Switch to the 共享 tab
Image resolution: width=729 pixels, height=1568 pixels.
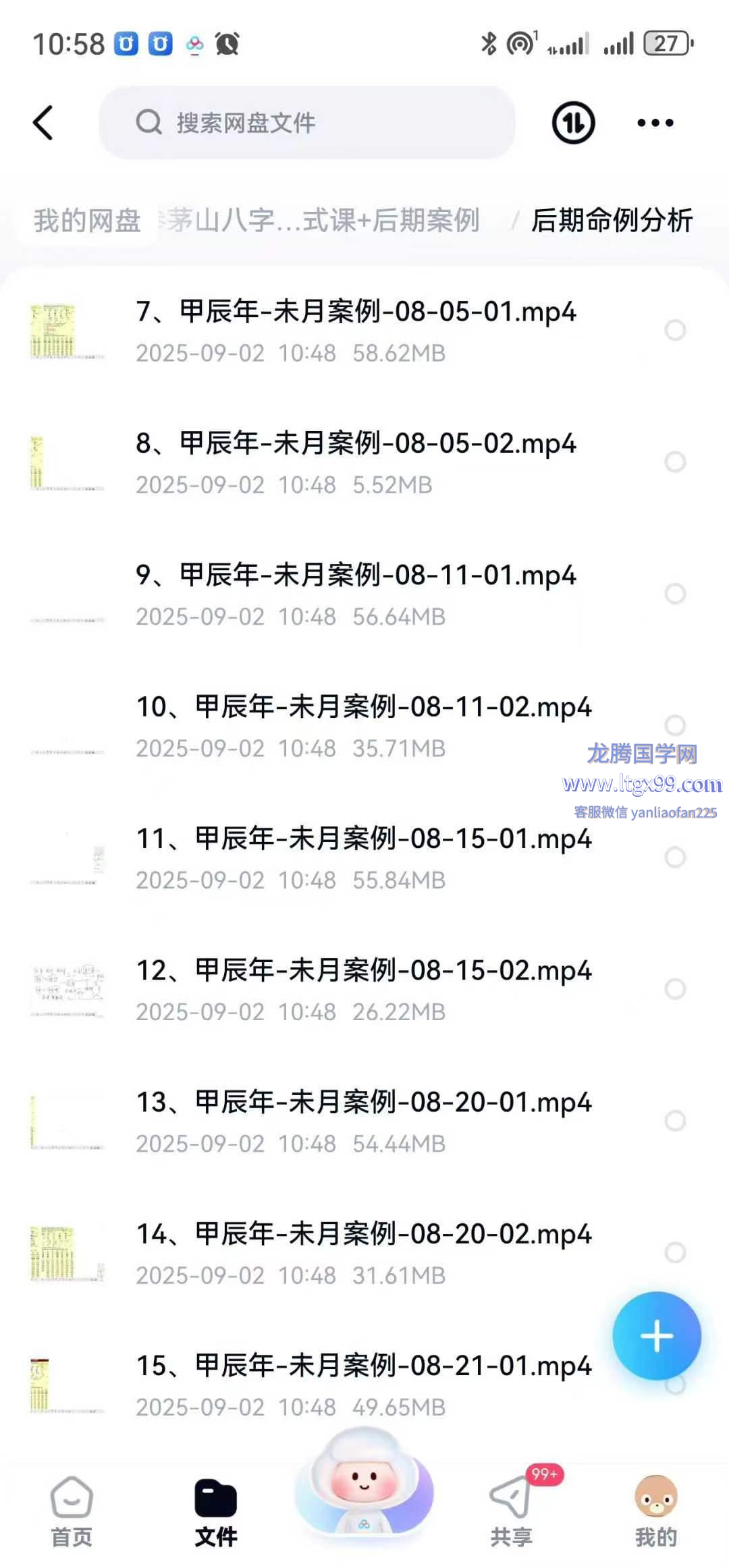[x=511, y=1510]
